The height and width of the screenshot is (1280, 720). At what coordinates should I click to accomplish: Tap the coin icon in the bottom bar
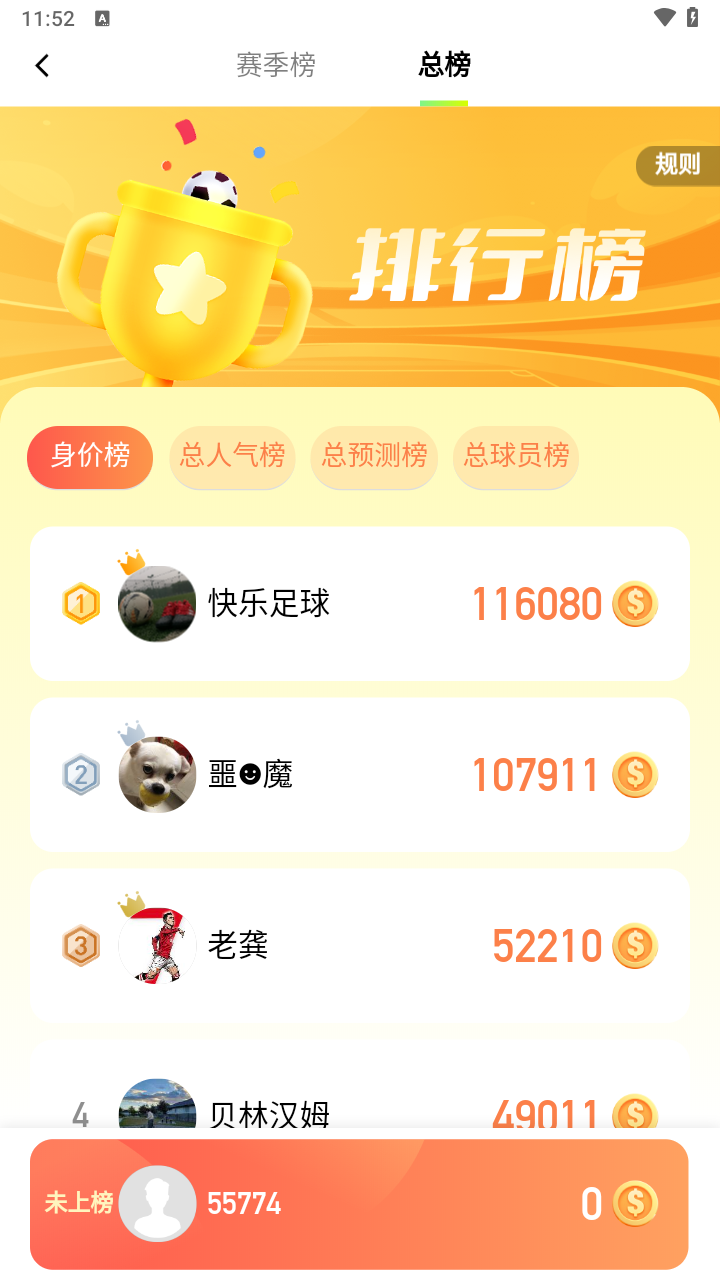pyautogui.click(x=637, y=1203)
